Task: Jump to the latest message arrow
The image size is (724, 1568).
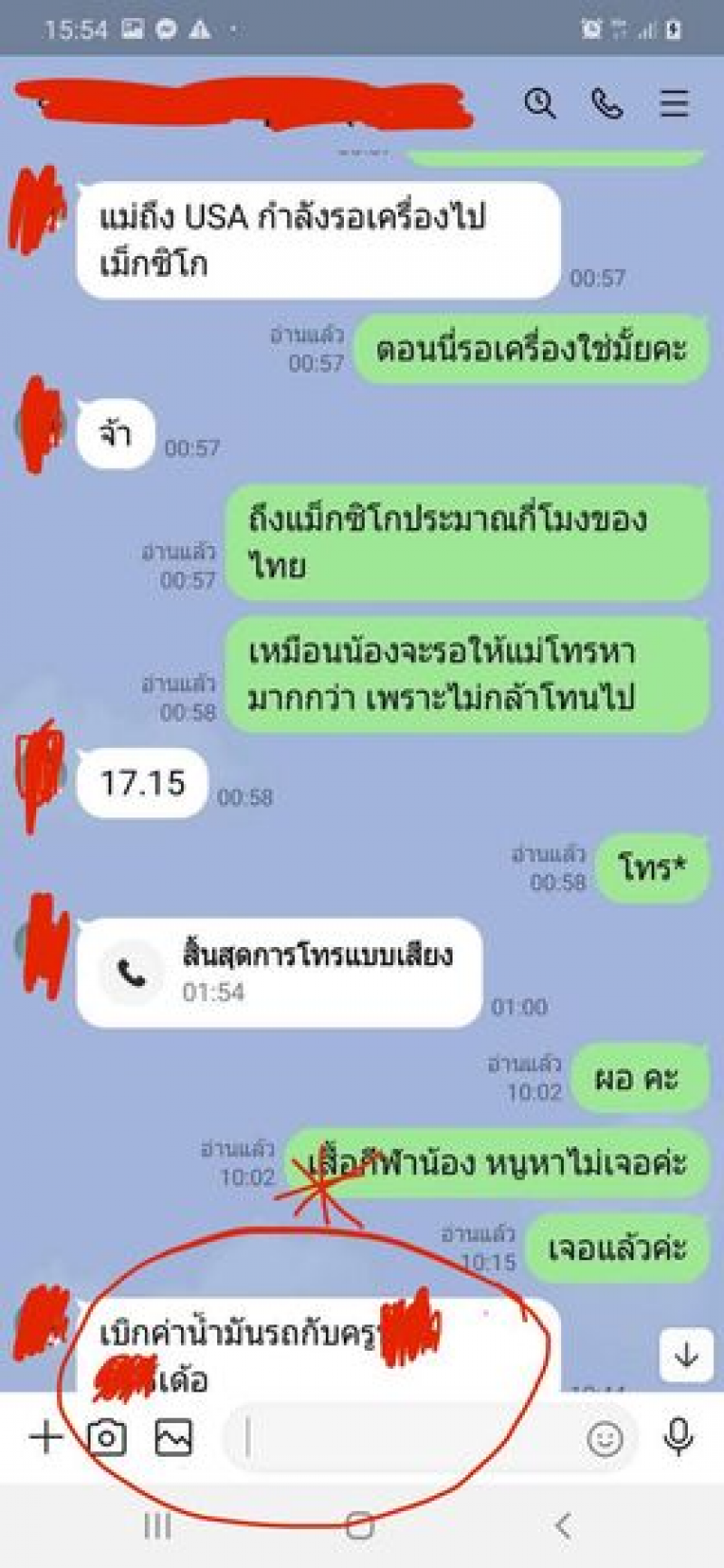Action: pyautogui.click(x=686, y=1354)
